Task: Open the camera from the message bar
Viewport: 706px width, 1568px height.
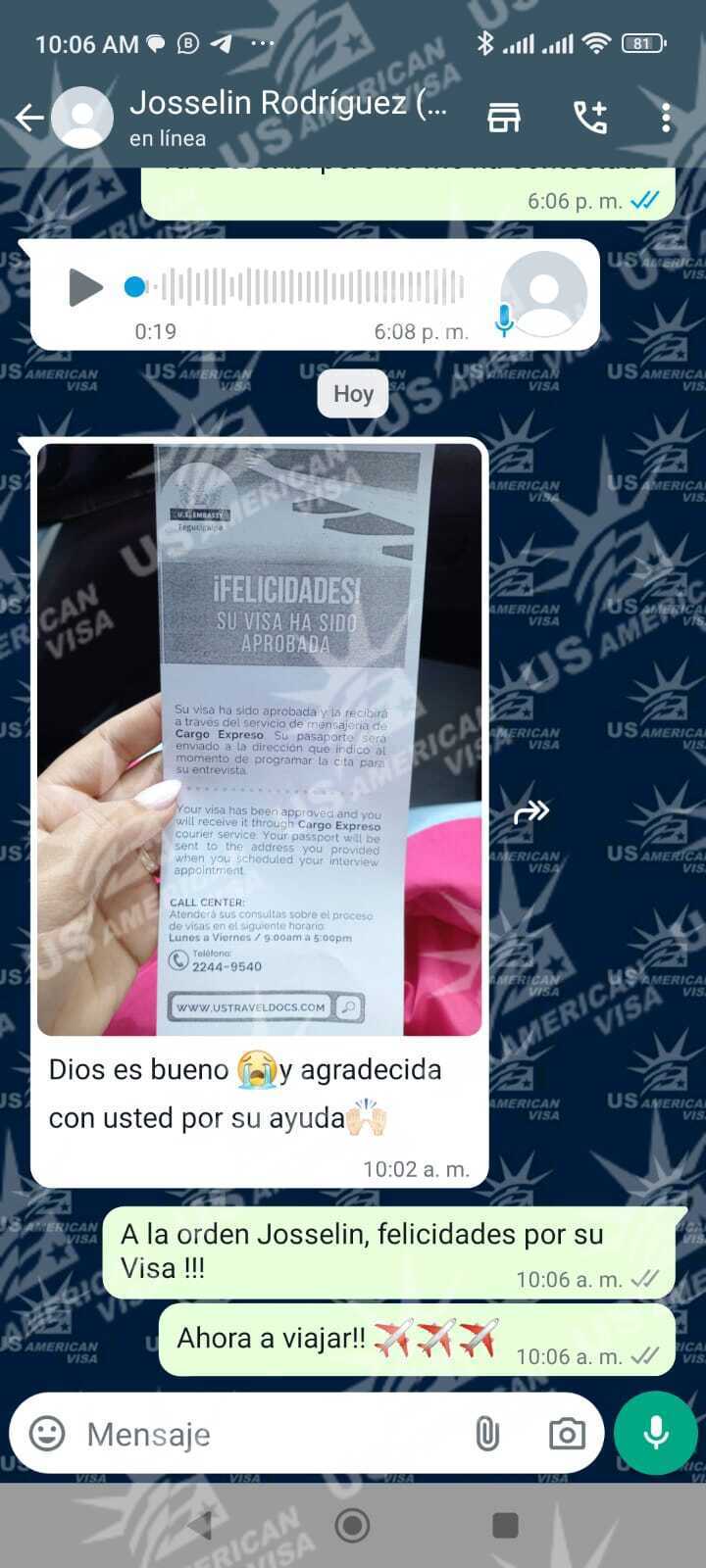Action: pyautogui.click(x=567, y=1434)
